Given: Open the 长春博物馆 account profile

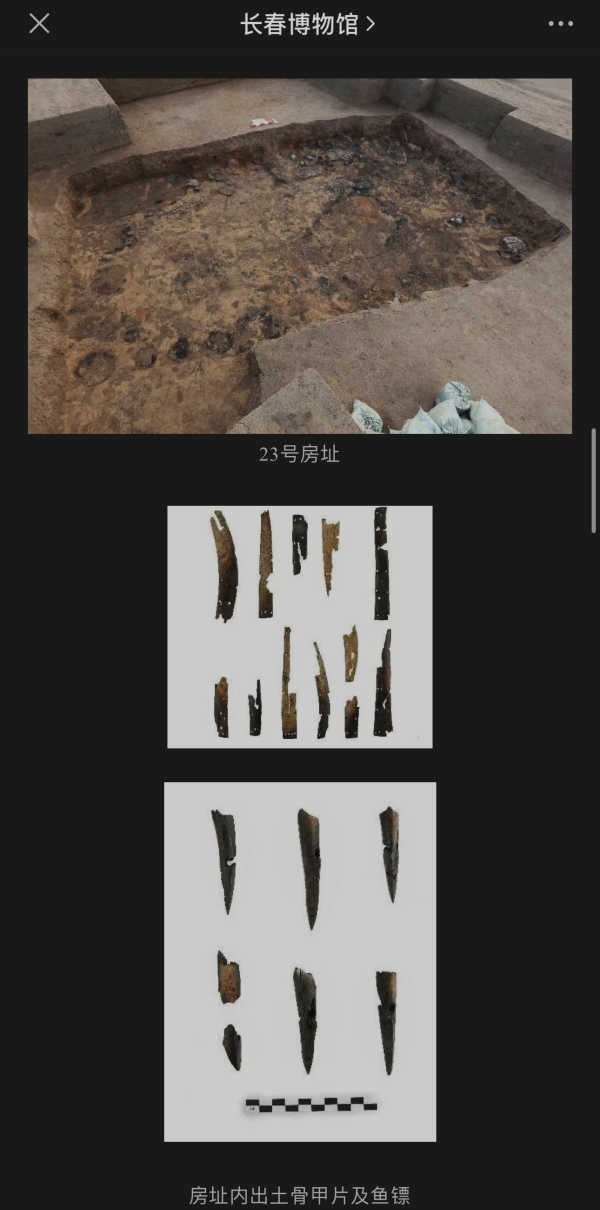Looking at the screenshot, I should pos(307,24).
